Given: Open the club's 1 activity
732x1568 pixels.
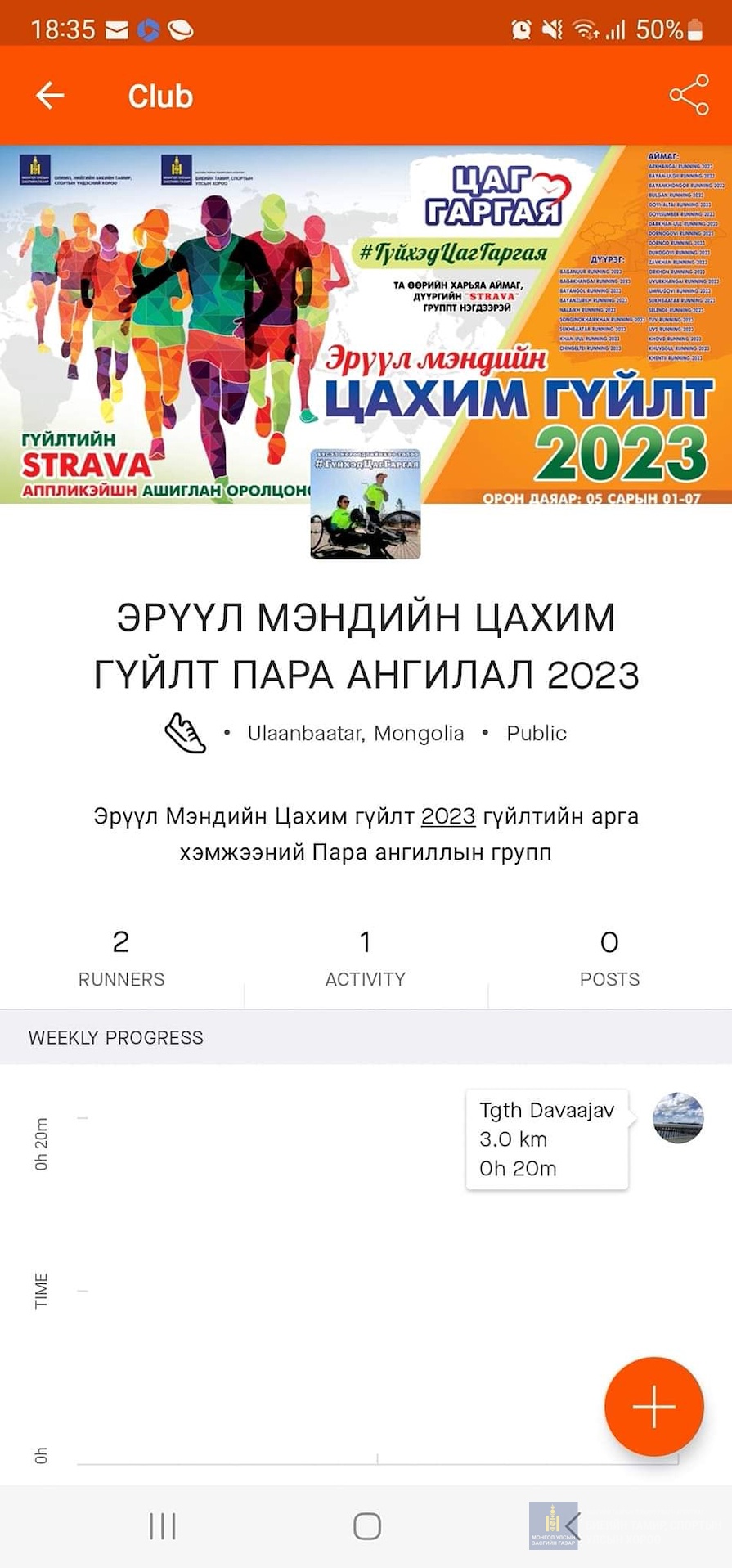Looking at the screenshot, I should [365, 957].
